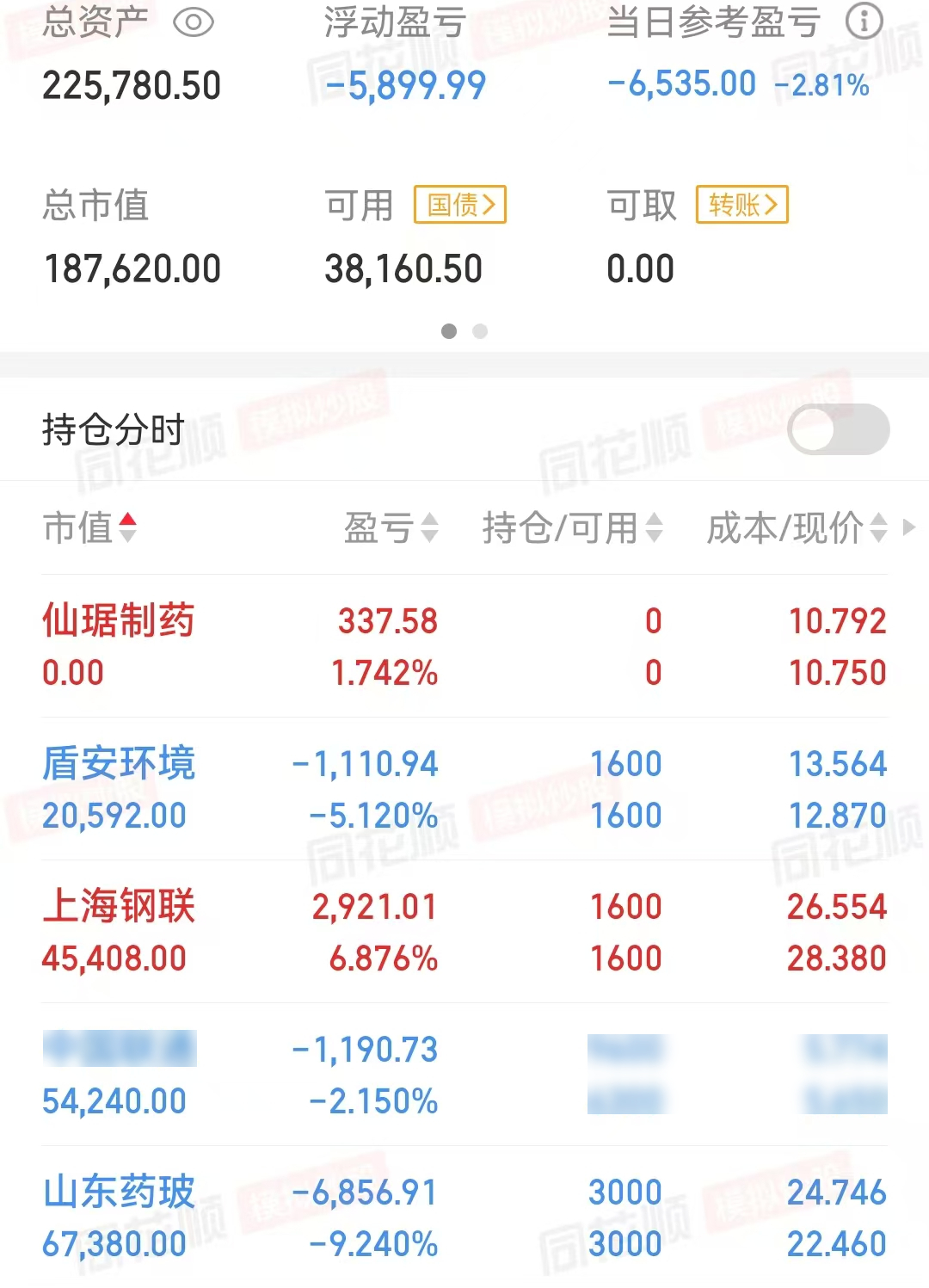This screenshot has height=1288, width=929.
Task: Open the 转账 option beside 可取
Action: (x=741, y=205)
